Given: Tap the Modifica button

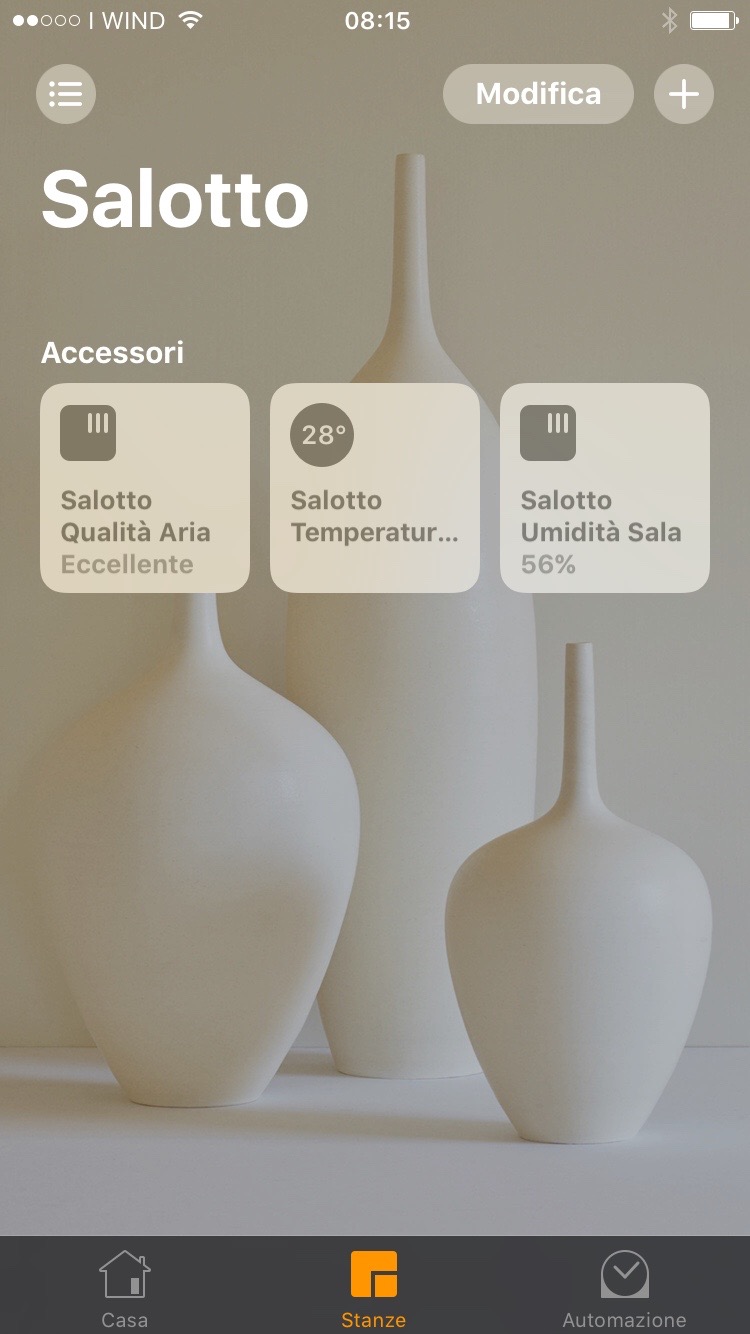Looking at the screenshot, I should tap(538, 94).
